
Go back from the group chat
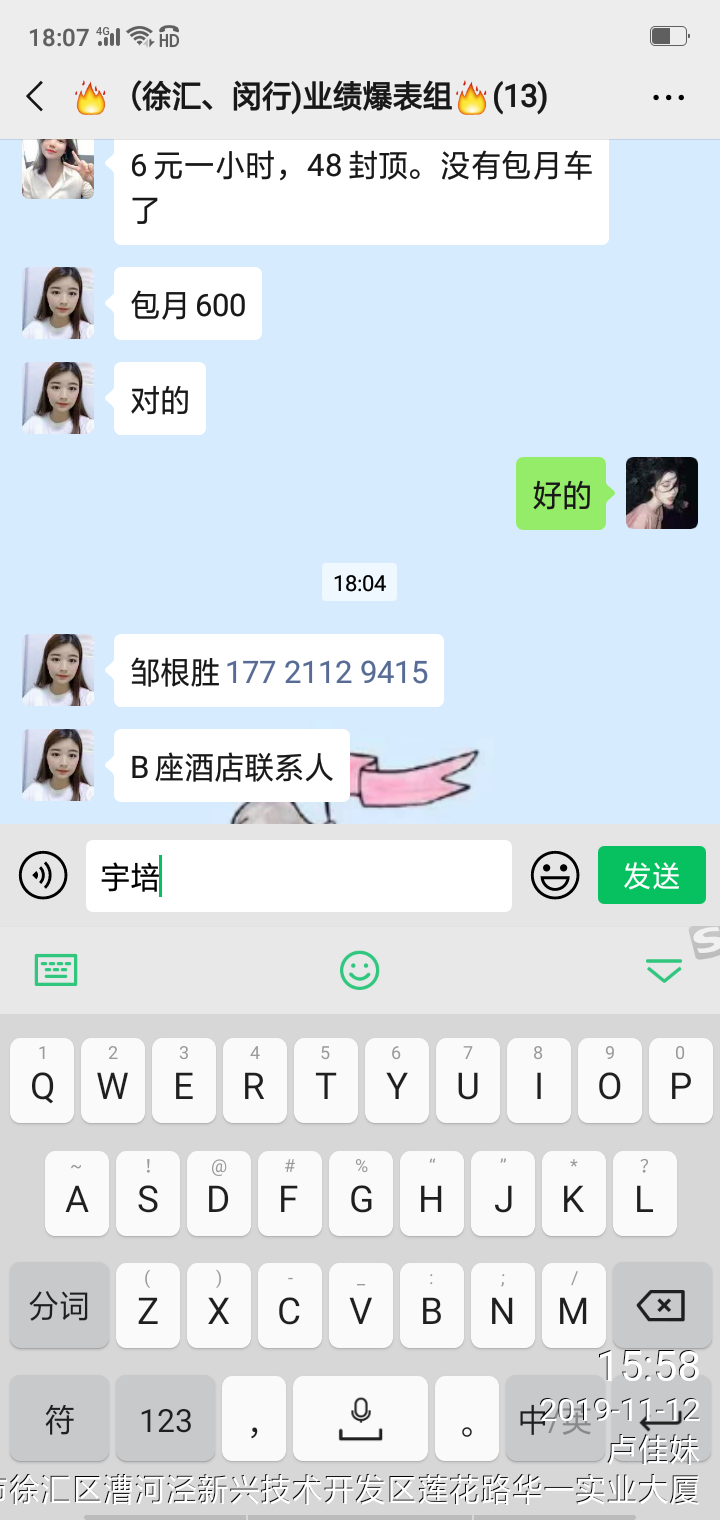(x=36, y=97)
